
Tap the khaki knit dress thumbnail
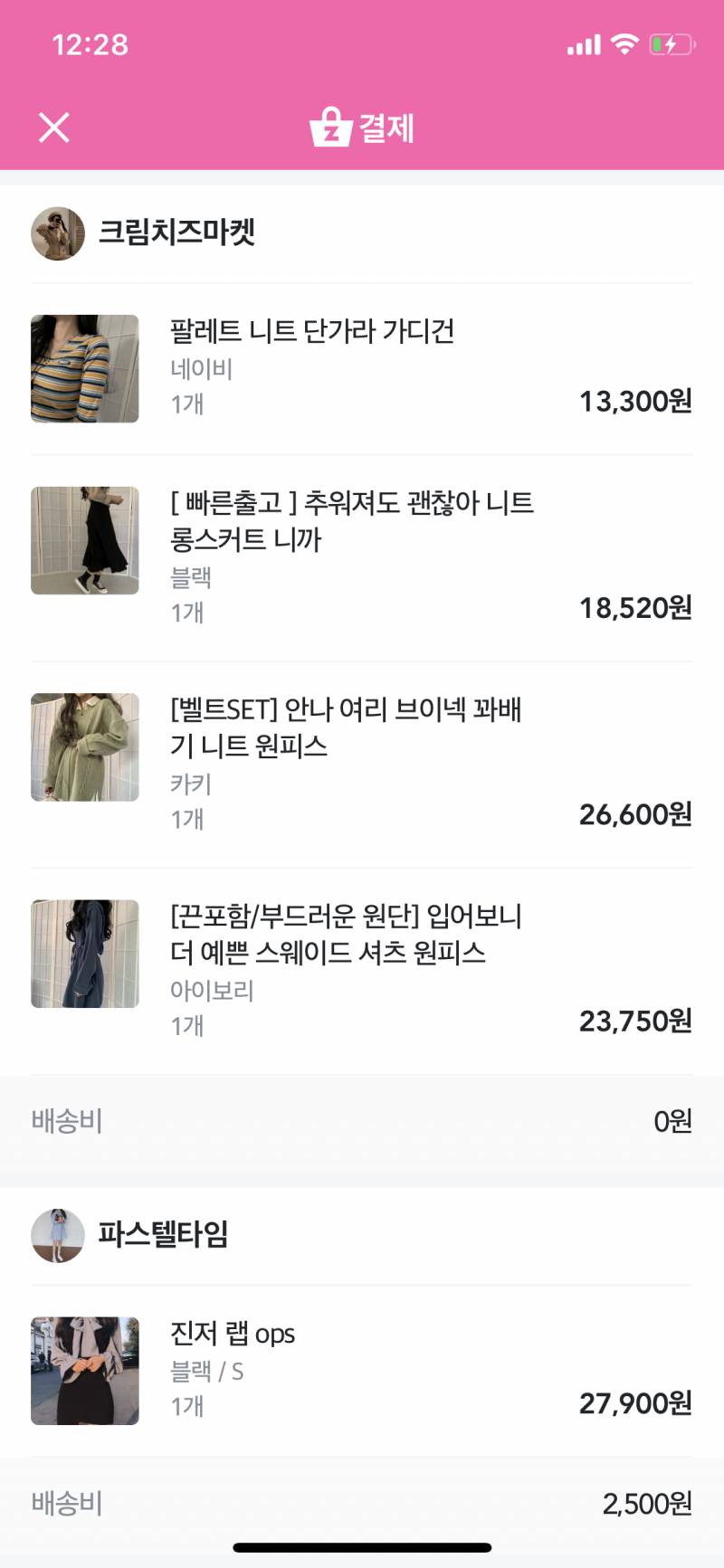[x=84, y=747]
